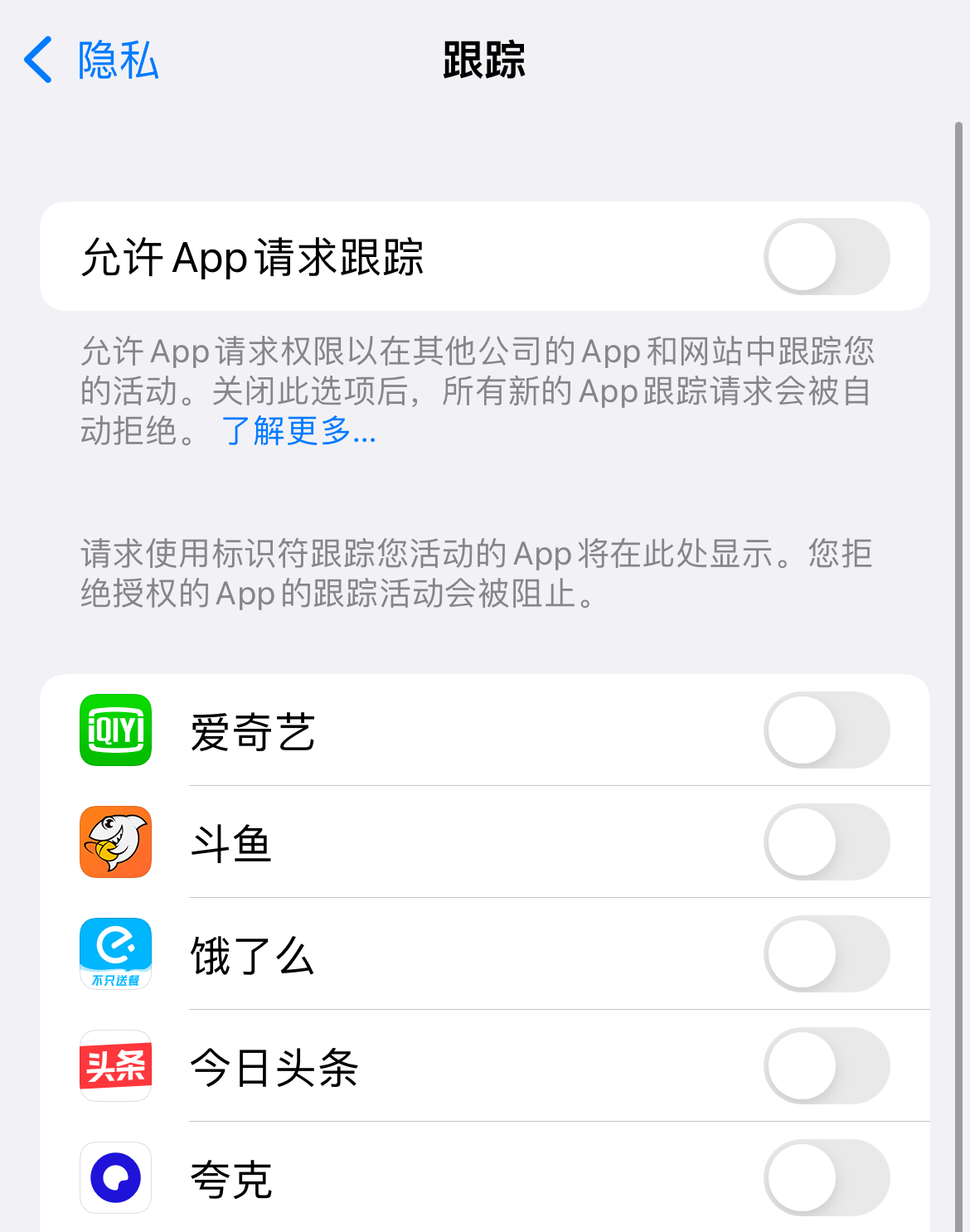This screenshot has width=970, height=1232.
Task: Enable tracking toggle for 夸克
Action: 826,1178
